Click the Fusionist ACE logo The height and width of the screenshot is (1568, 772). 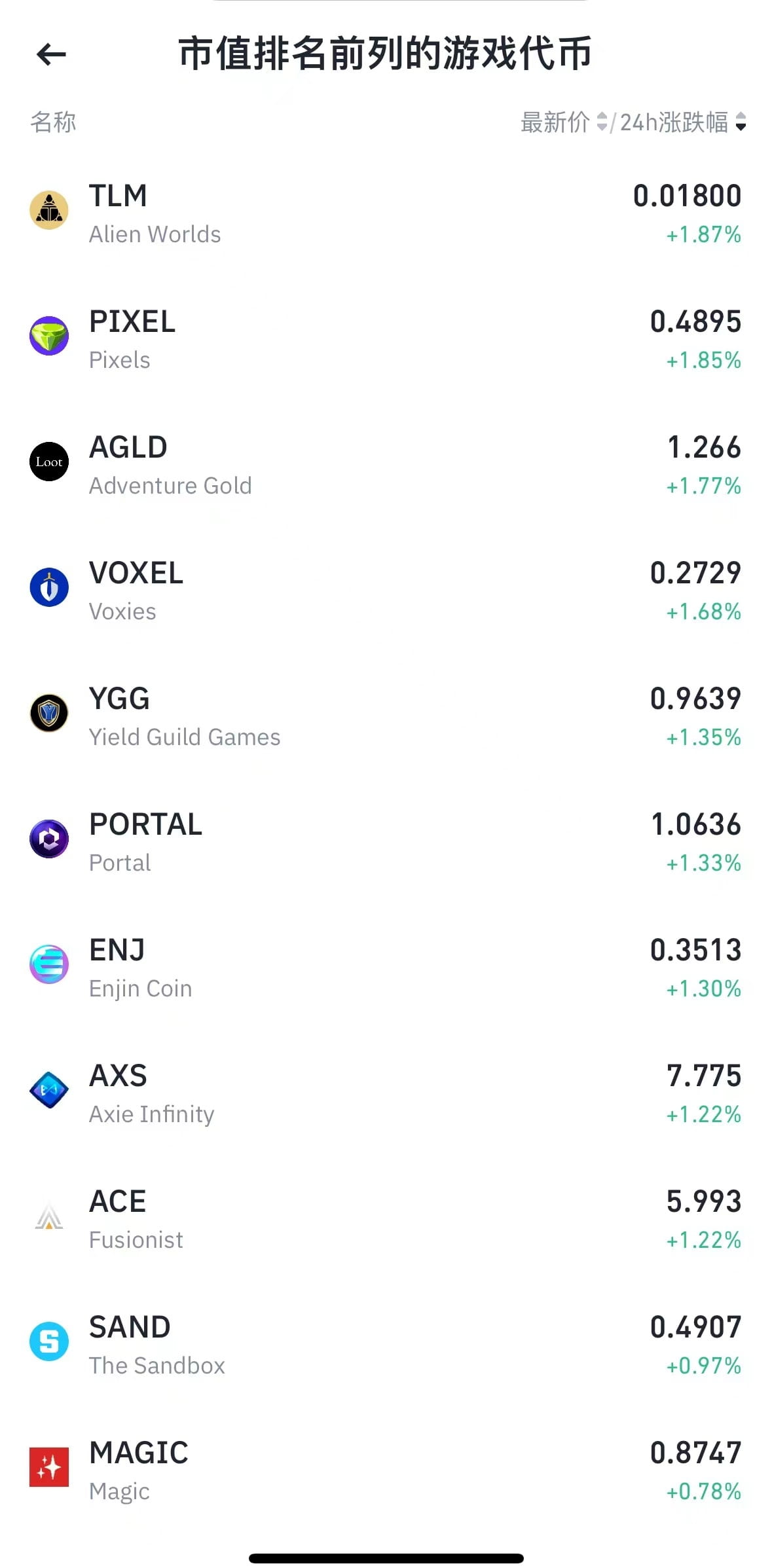(49, 1216)
